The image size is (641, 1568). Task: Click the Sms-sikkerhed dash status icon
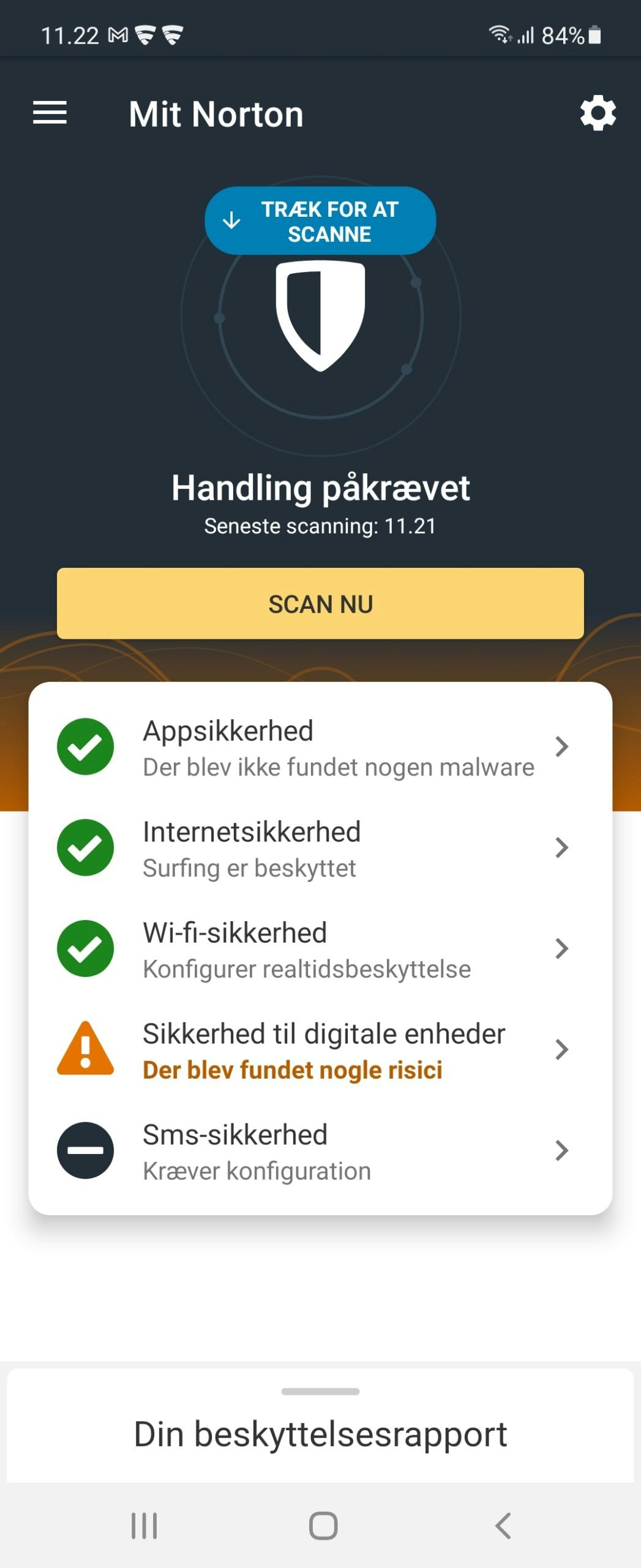(x=85, y=1150)
